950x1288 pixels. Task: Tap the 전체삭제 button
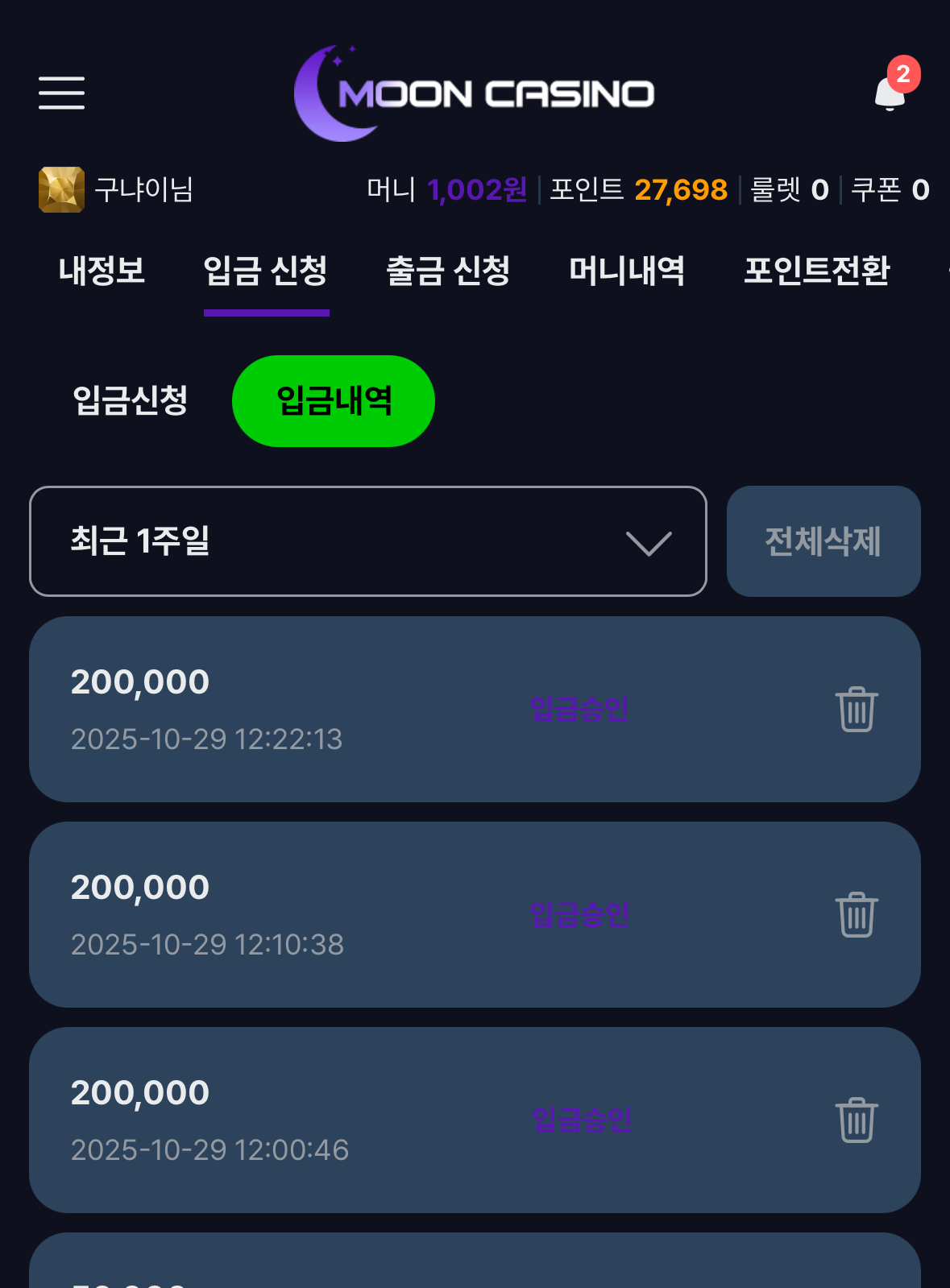coord(823,541)
